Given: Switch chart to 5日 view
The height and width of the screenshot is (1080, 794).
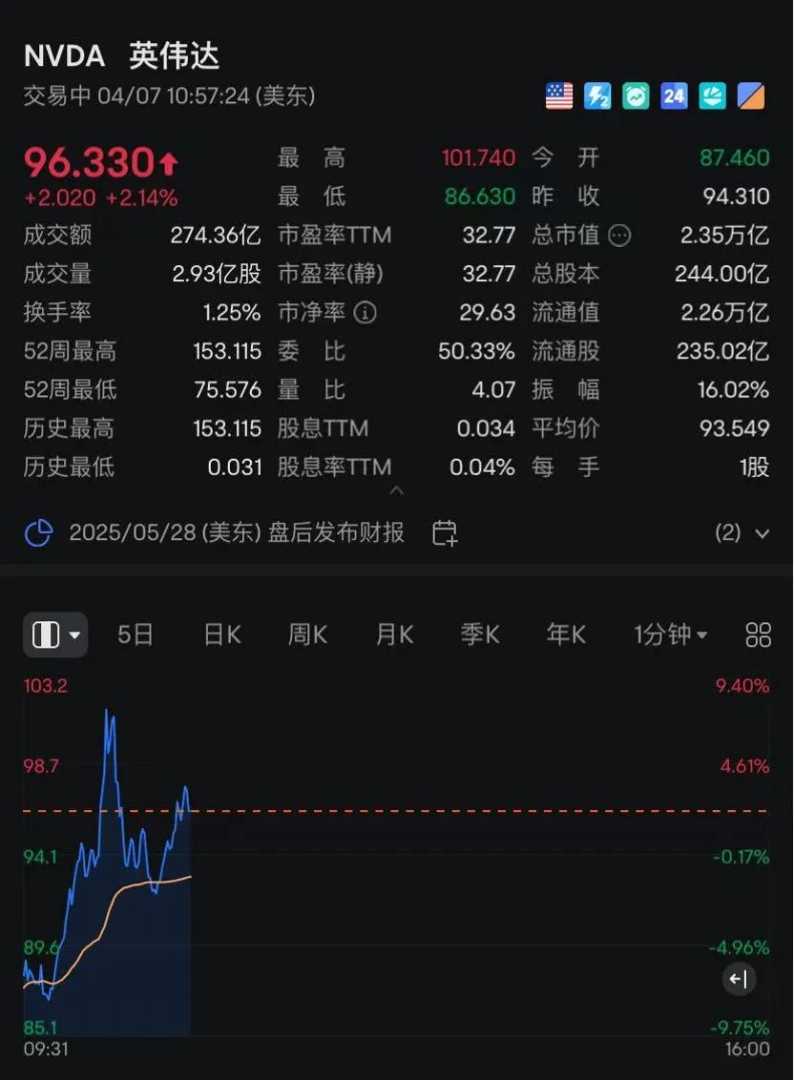Looking at the screenshot, I should [x=135, y=634].
